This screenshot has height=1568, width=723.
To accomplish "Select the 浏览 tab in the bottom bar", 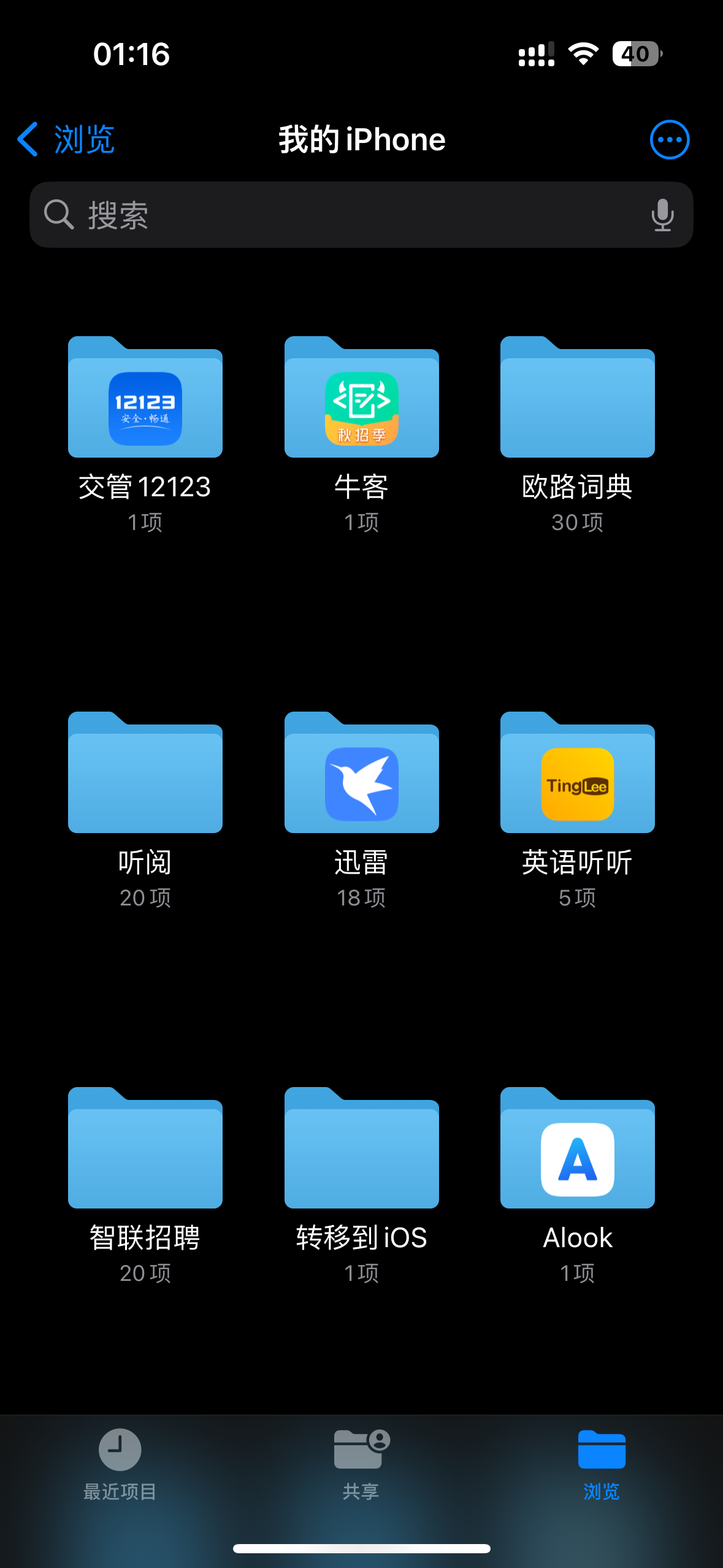I will [x=602, y=1464].
